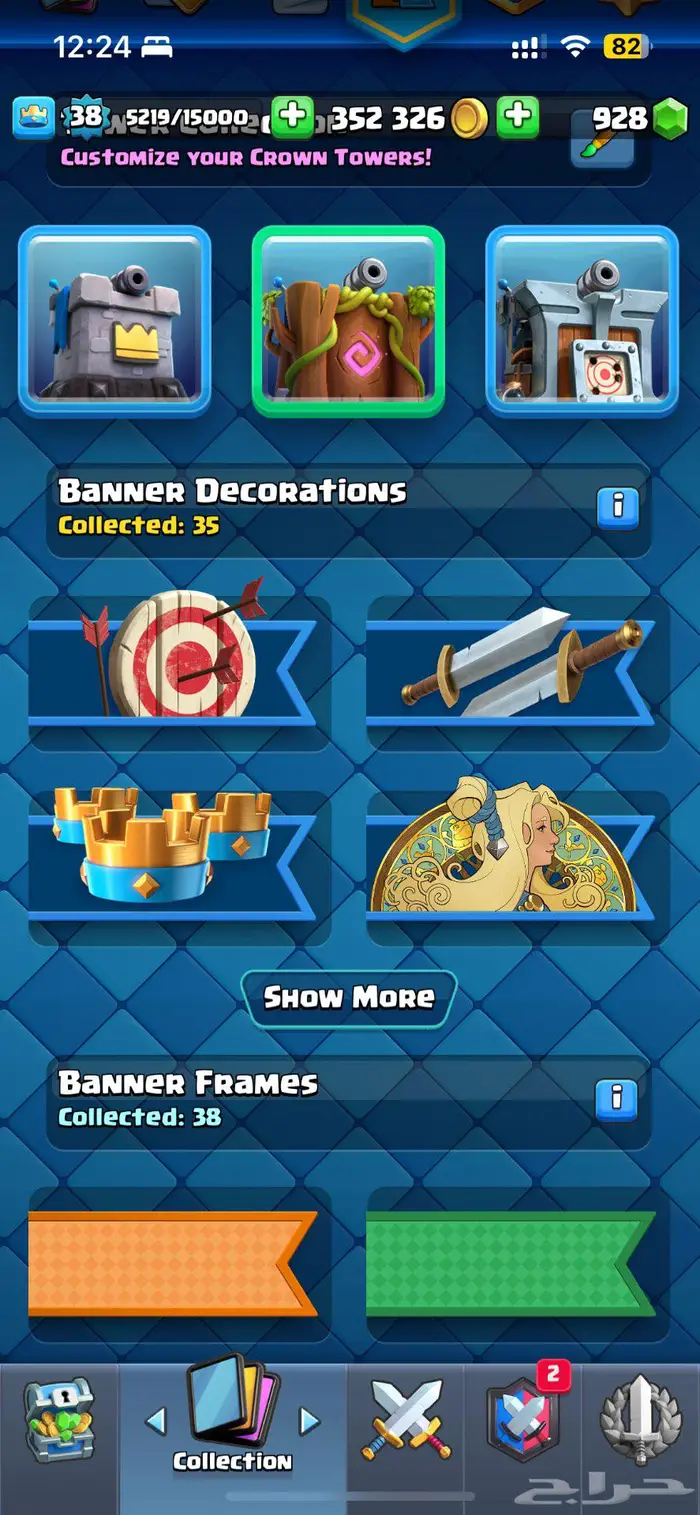Add more gems with the plus button
The image size is (700, 1515).
(517, 118)
